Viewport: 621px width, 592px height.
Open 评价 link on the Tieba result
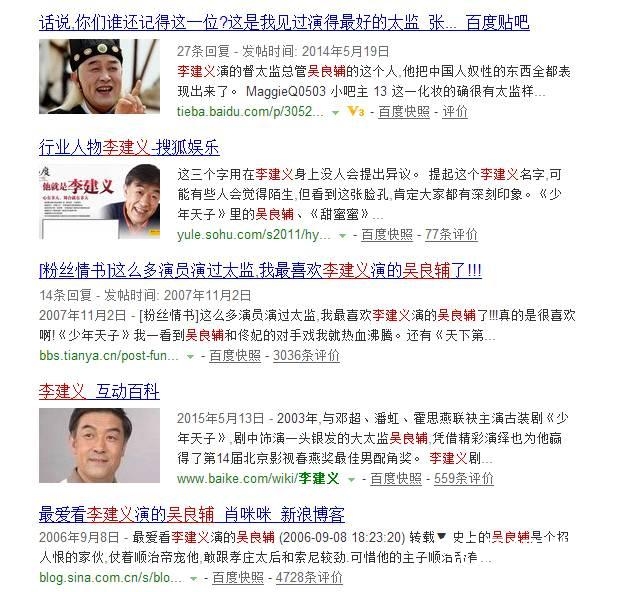(x=454, y=112)
